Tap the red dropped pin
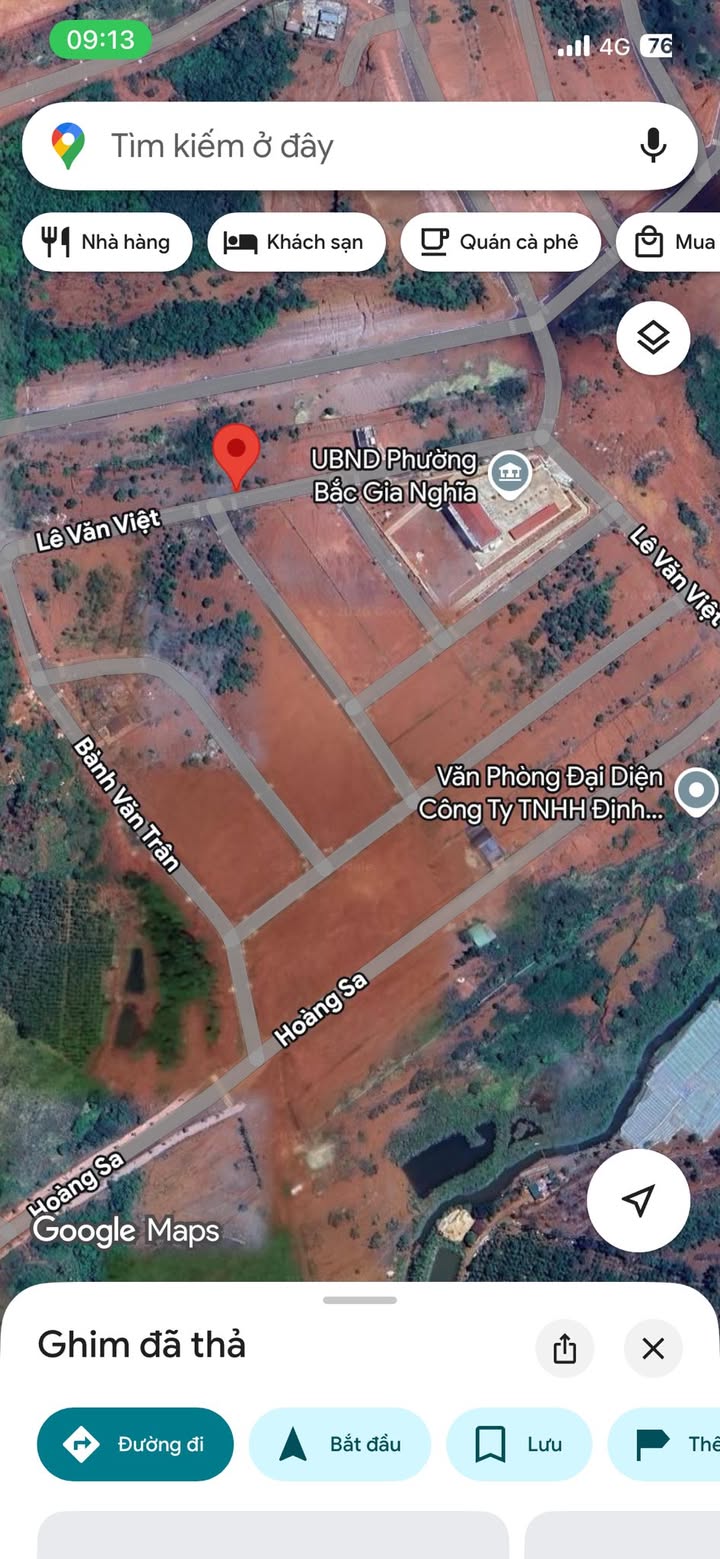 [x=238, y=457]
